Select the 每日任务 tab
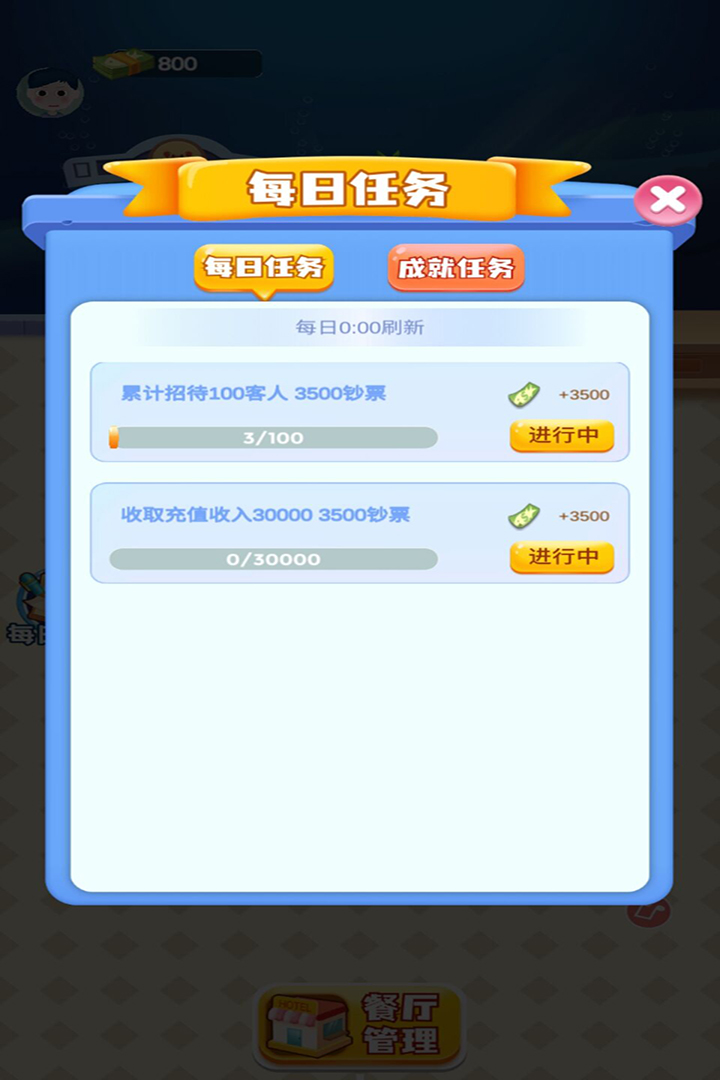720x1080 pixels. [264, 268]
